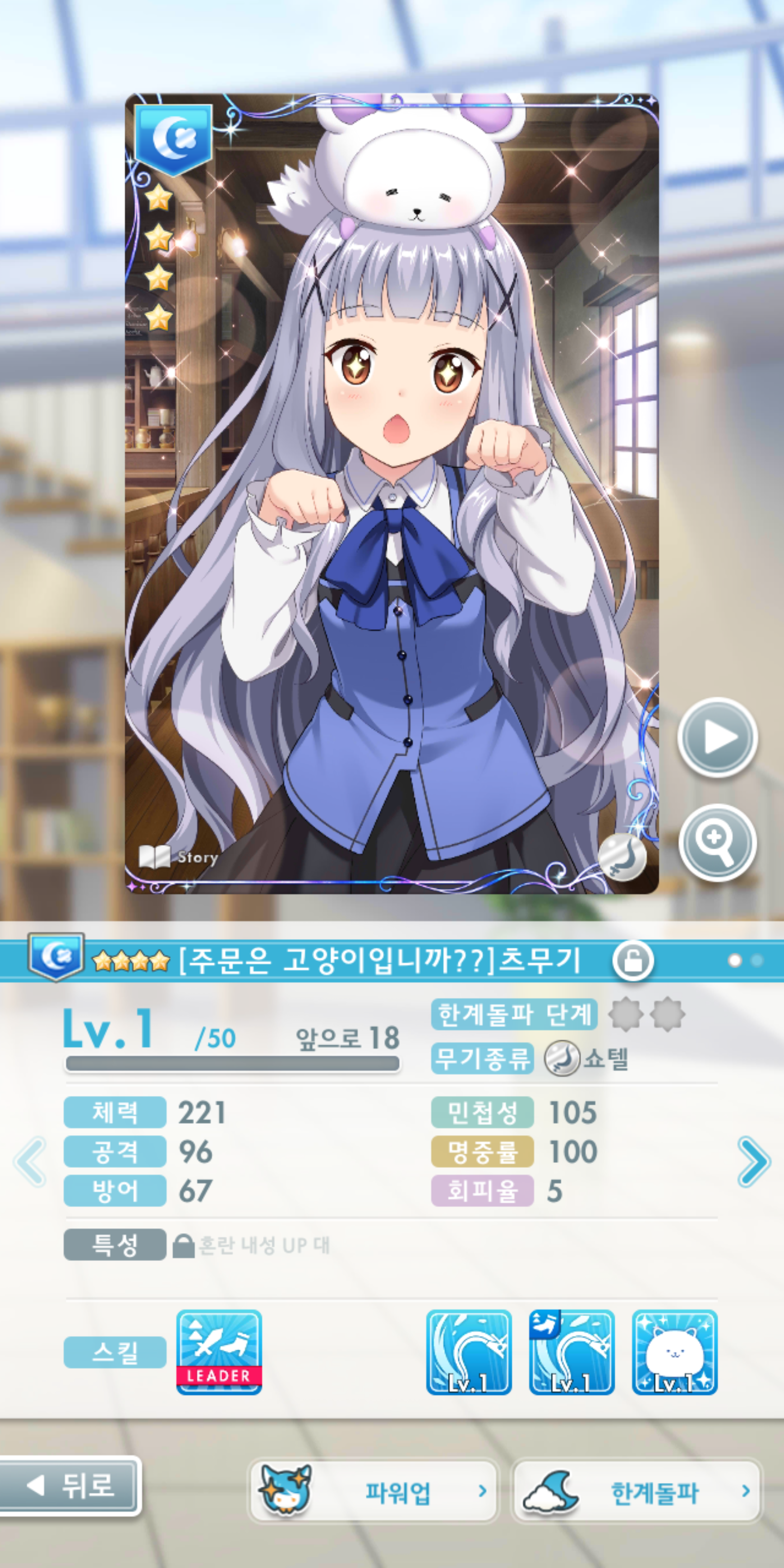Open 한계돌파 limit break menu
The image size is (784, 1568).
point(636,1491)
